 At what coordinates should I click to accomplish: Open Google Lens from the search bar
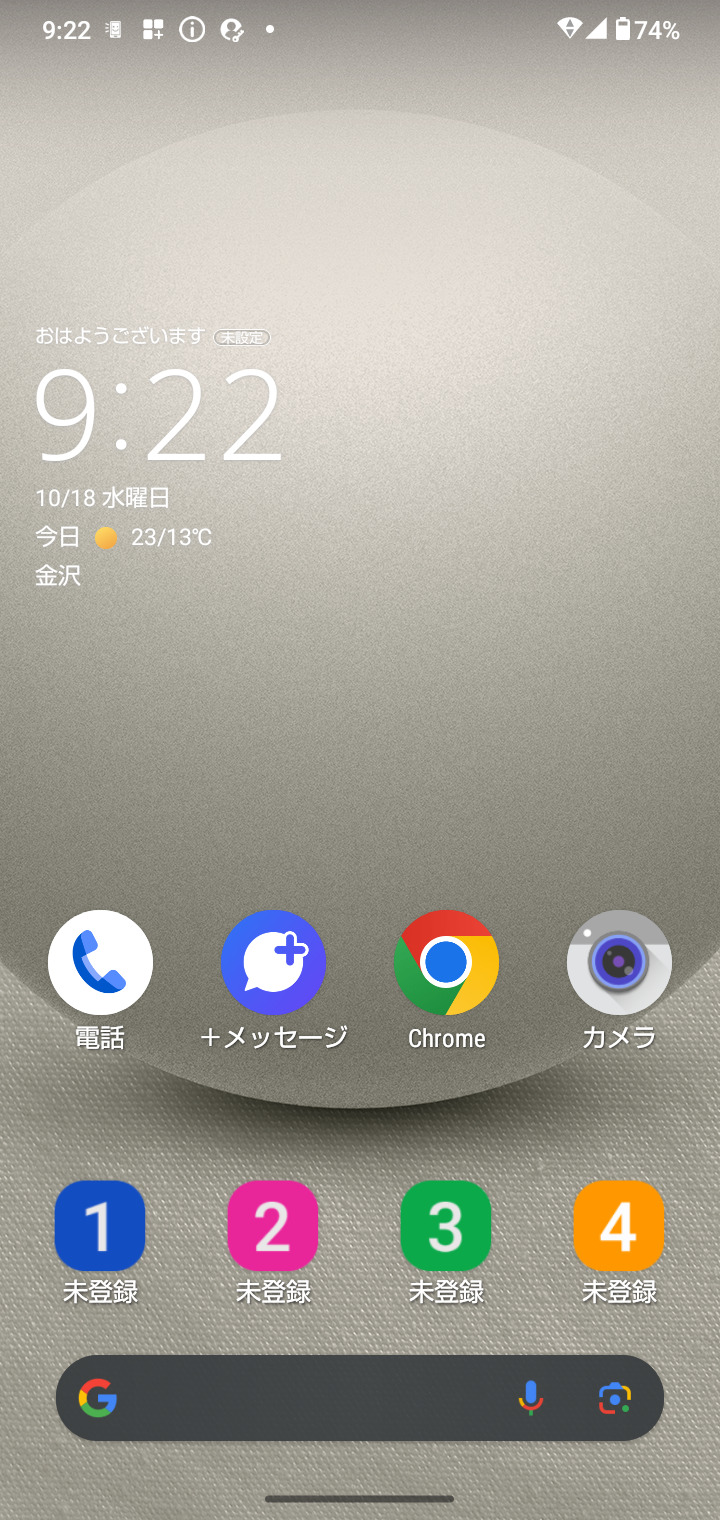(x=615, y=1398)
